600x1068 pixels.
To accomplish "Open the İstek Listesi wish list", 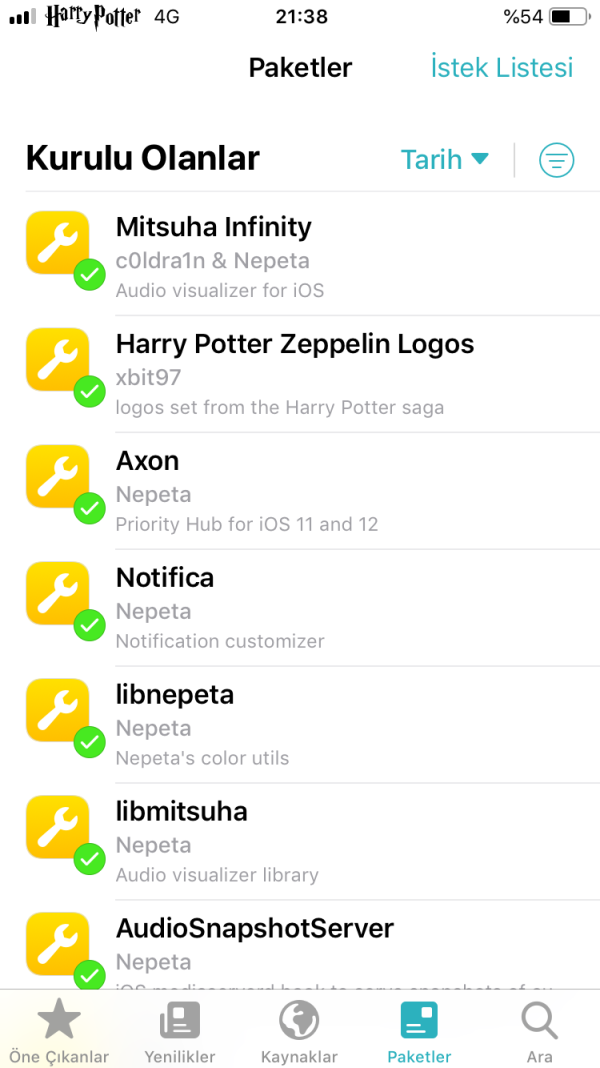I will (x=501, y=68).
